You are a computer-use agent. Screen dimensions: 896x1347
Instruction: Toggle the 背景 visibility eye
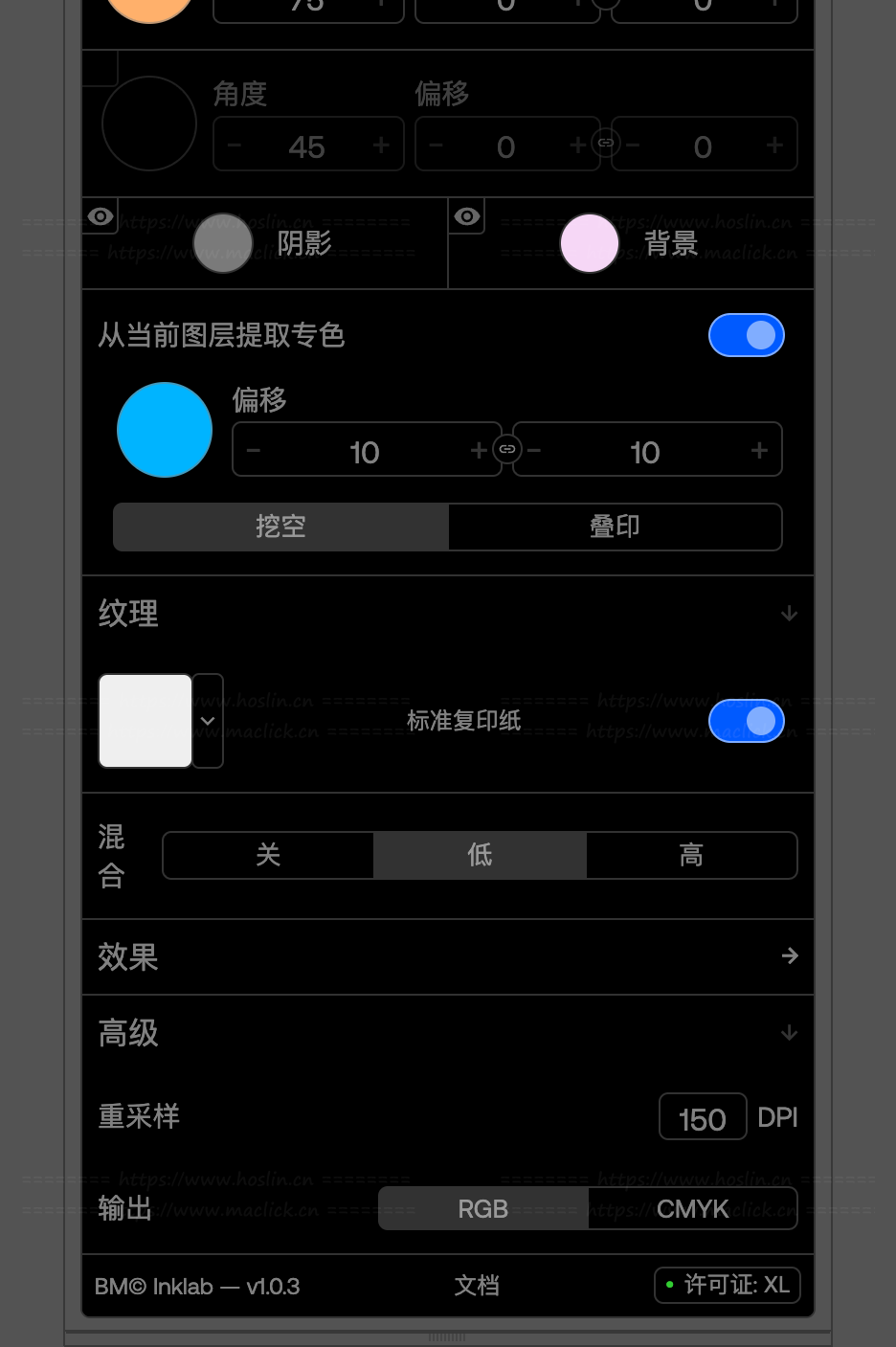466,216
